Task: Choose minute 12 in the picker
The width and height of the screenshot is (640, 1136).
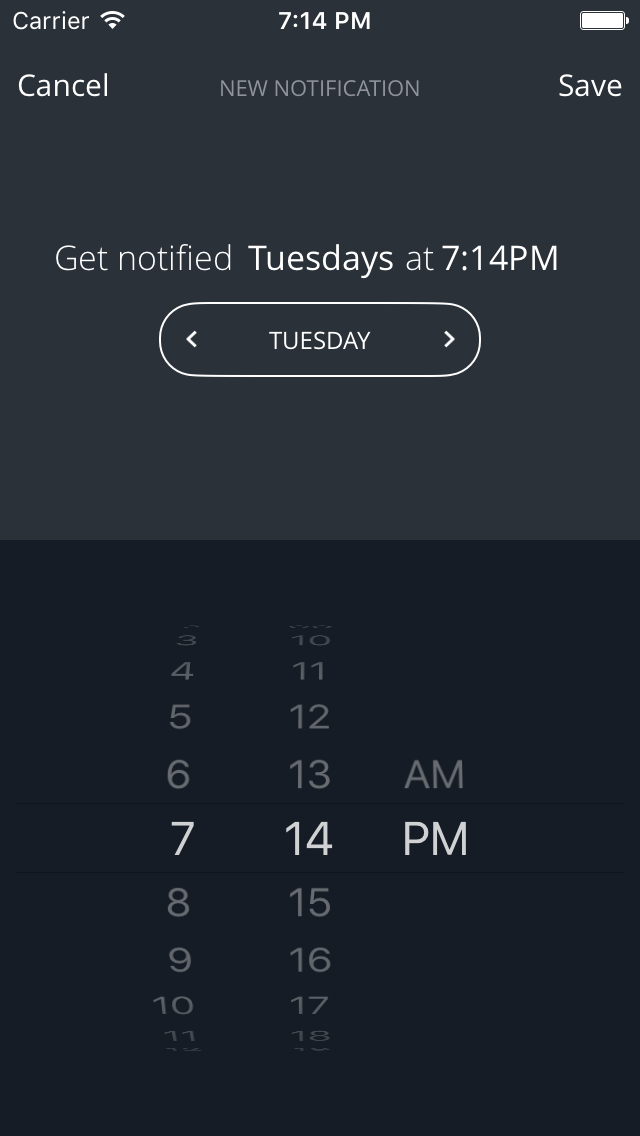Action: point(309,717)
